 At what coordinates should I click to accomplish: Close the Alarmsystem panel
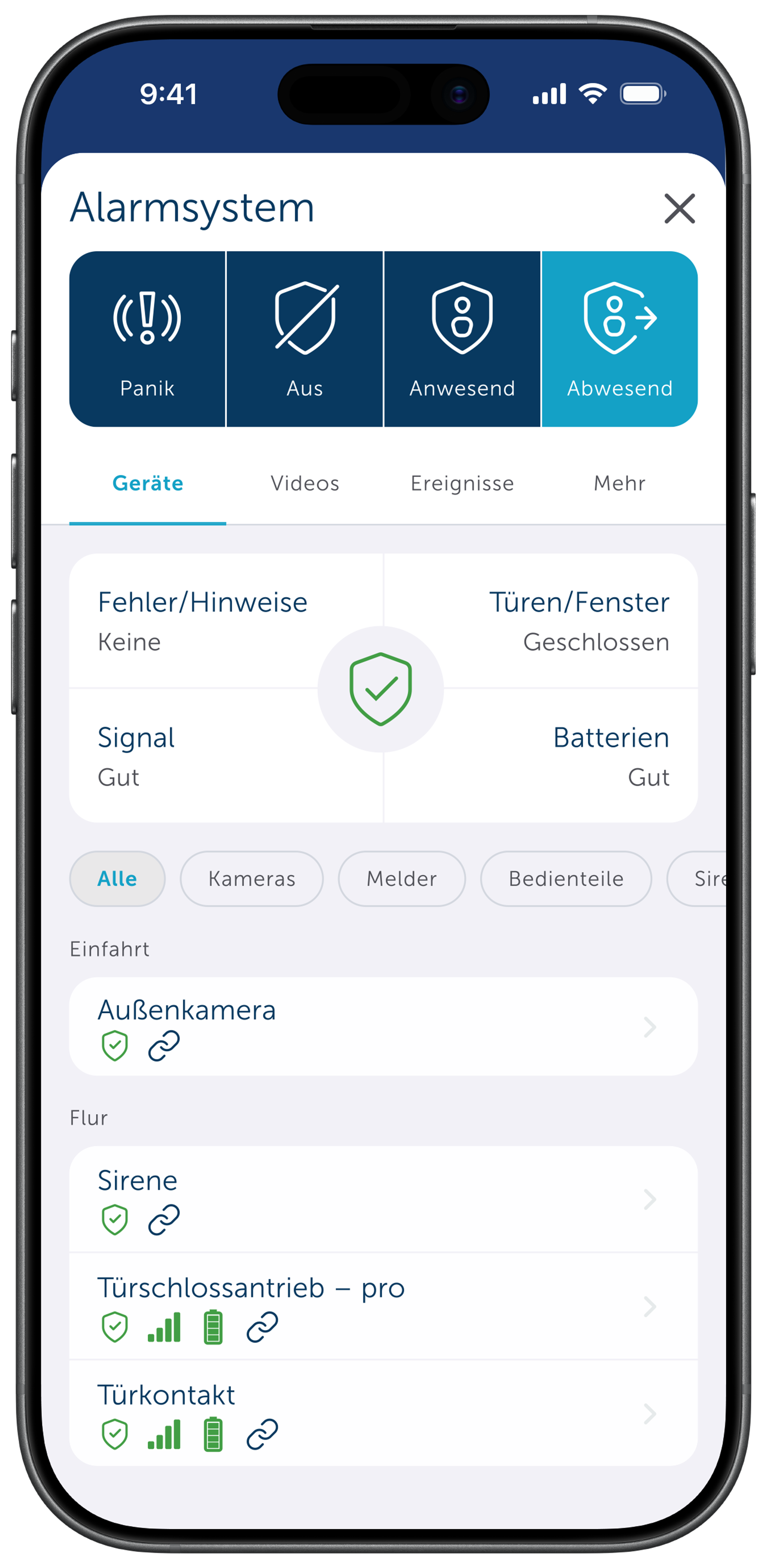679,209
